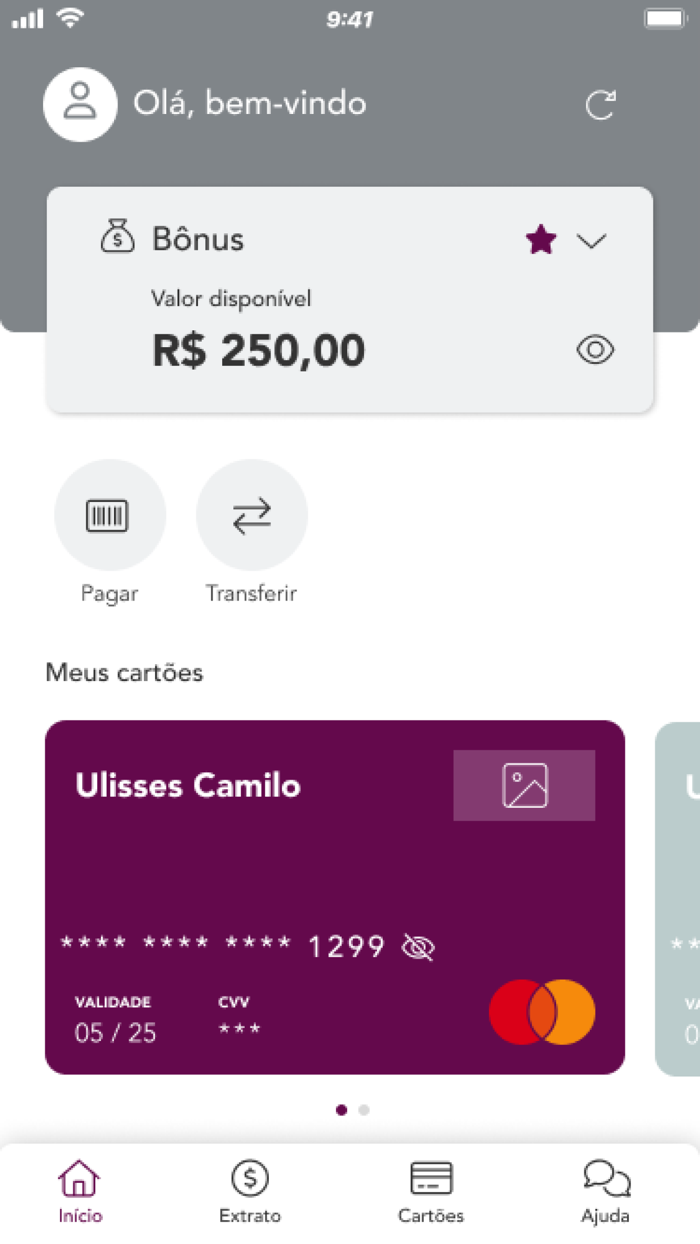Open the profile avatar

(80, 104)
